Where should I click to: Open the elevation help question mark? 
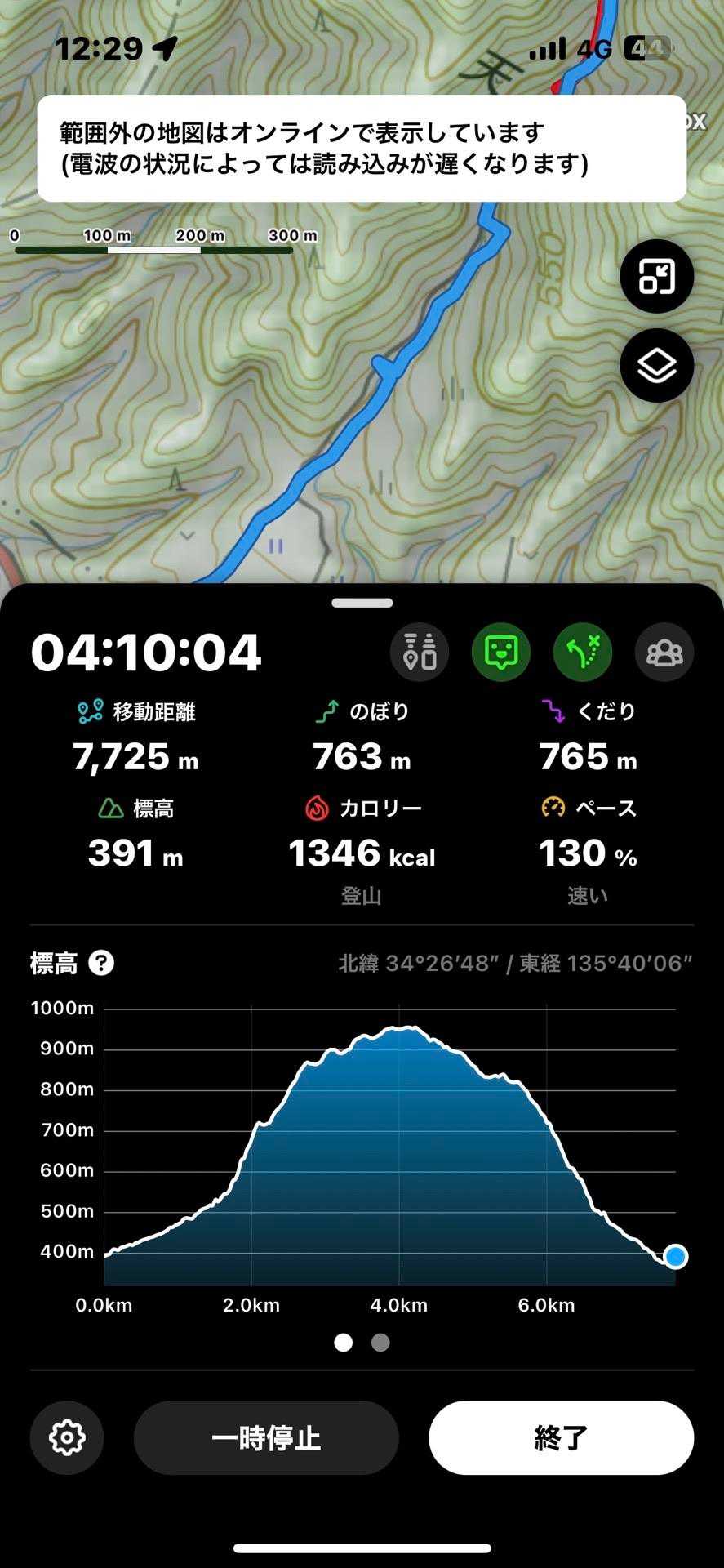(x=101, y=963)
